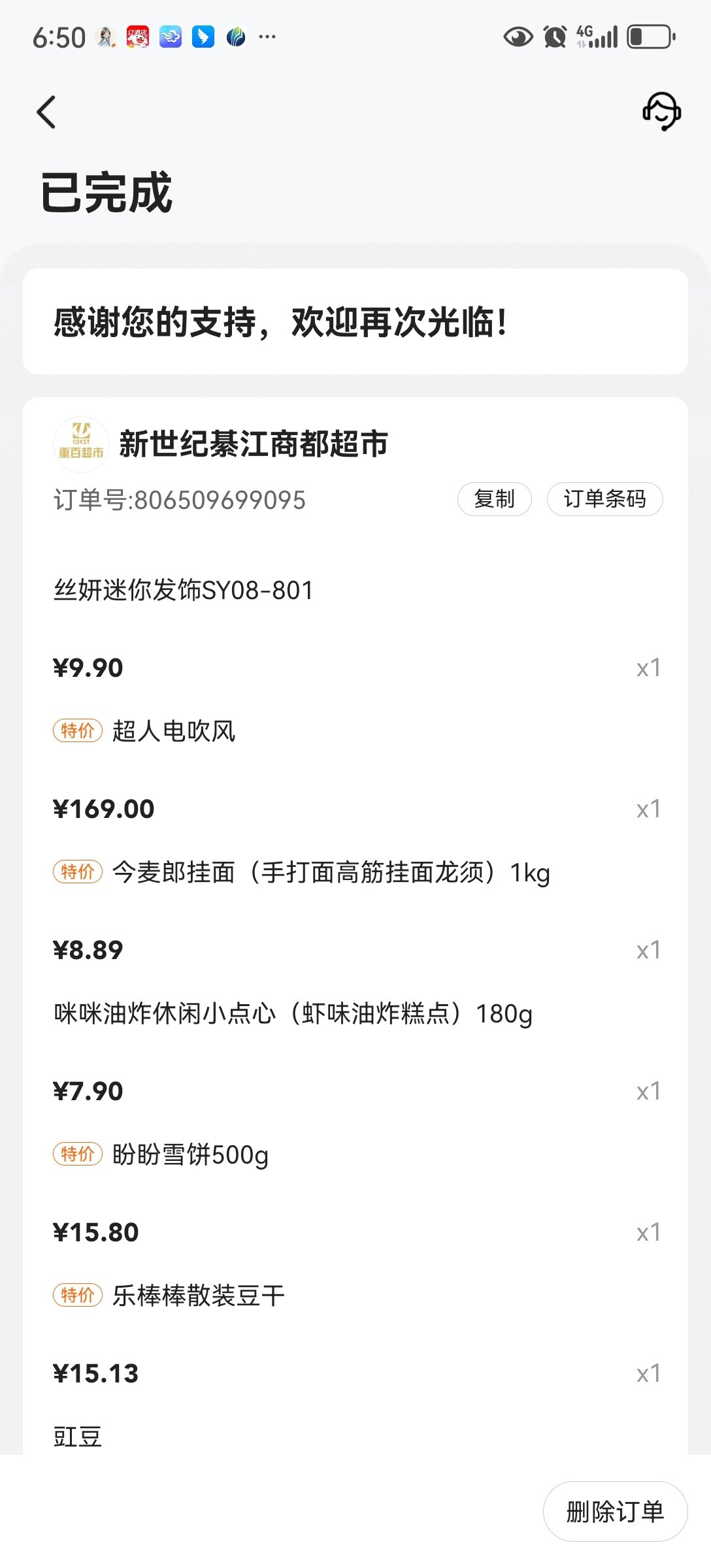
Task: Tap 删除订单 to delete this order
Action: (614, 1511)
